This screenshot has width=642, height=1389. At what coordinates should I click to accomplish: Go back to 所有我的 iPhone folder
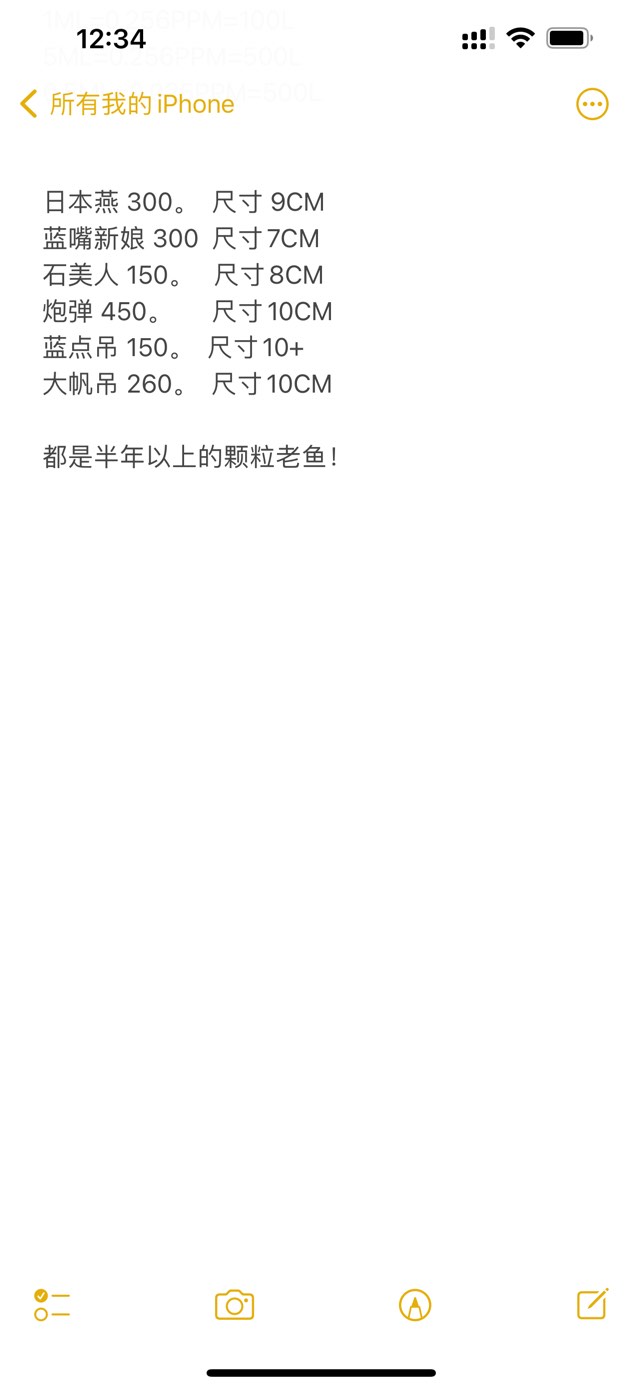click(x=127, y=104)
